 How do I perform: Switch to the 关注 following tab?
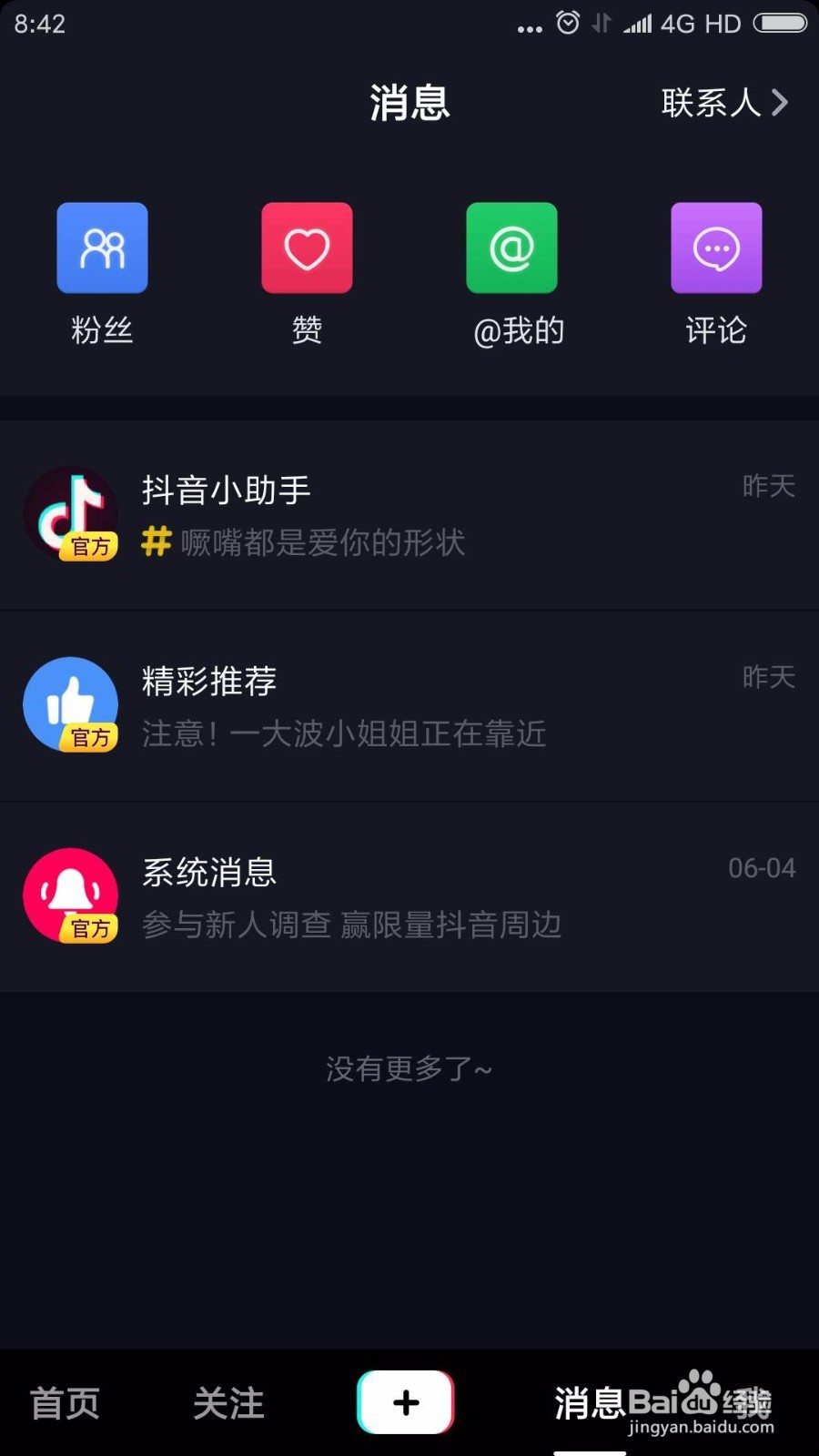click(x=228, y=1403)
